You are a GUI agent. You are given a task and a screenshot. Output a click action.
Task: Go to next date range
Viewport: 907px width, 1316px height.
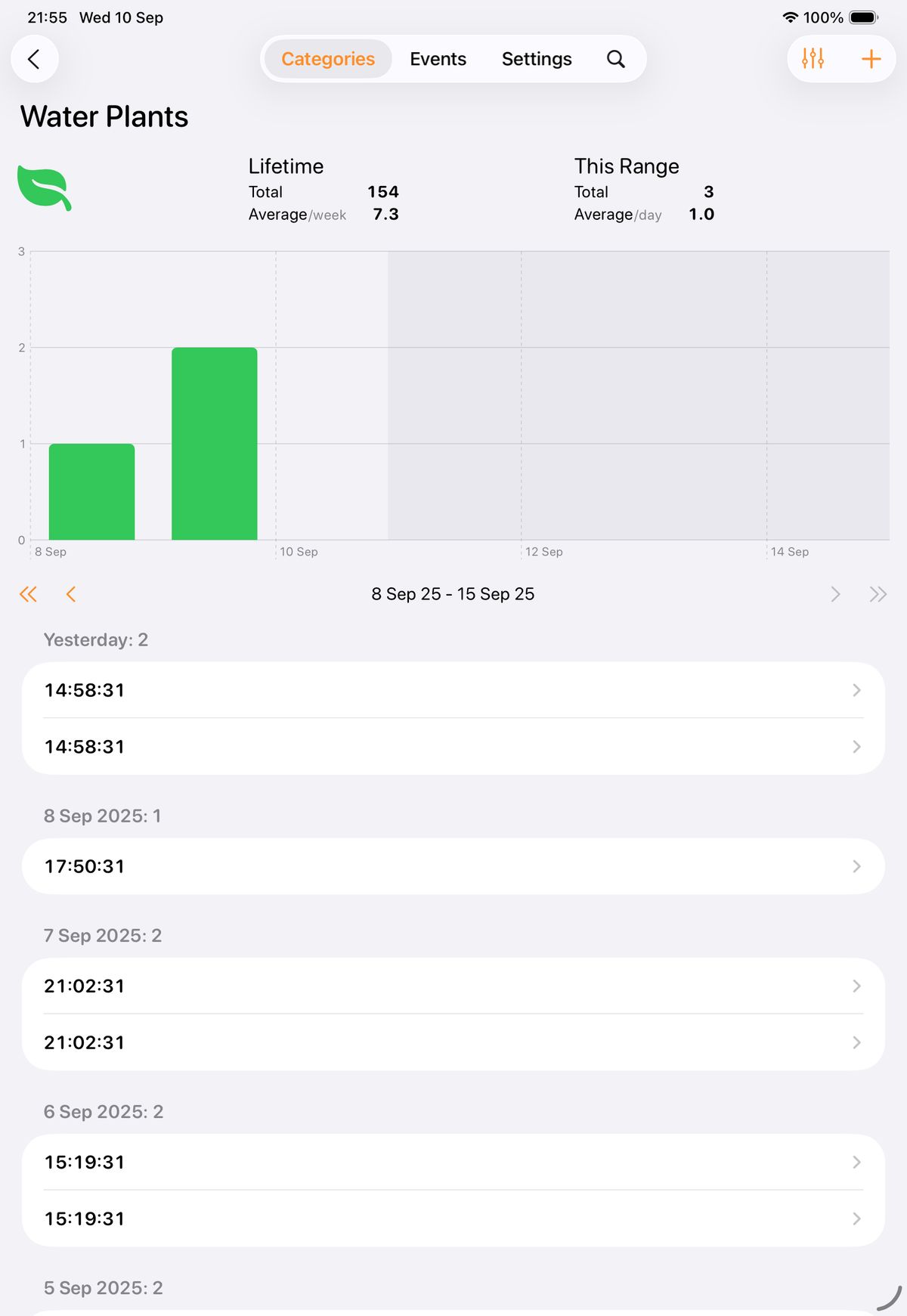(835, 594)
